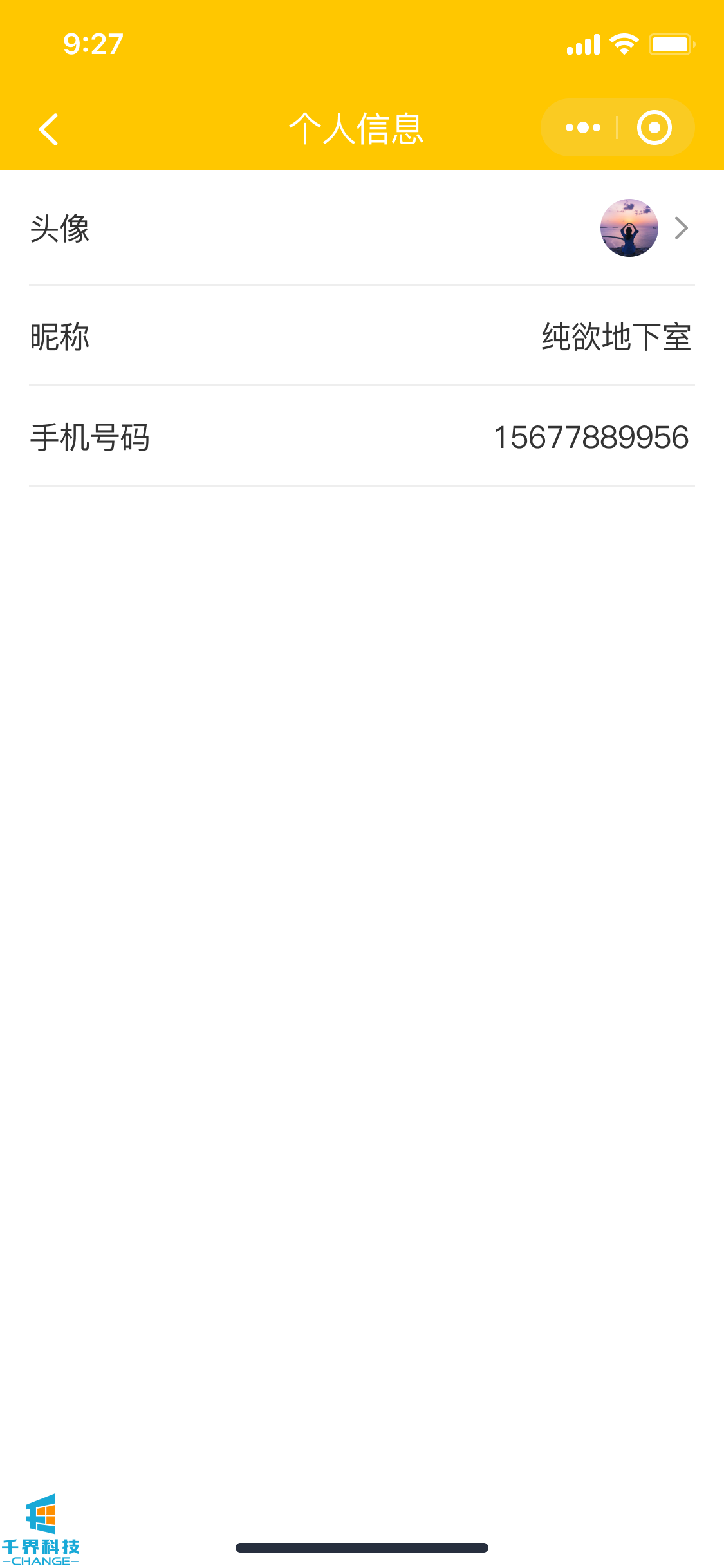Go back from the 个人信息 page
Viewport: 724px width, 1568px height.
click(x=49, y=129)
